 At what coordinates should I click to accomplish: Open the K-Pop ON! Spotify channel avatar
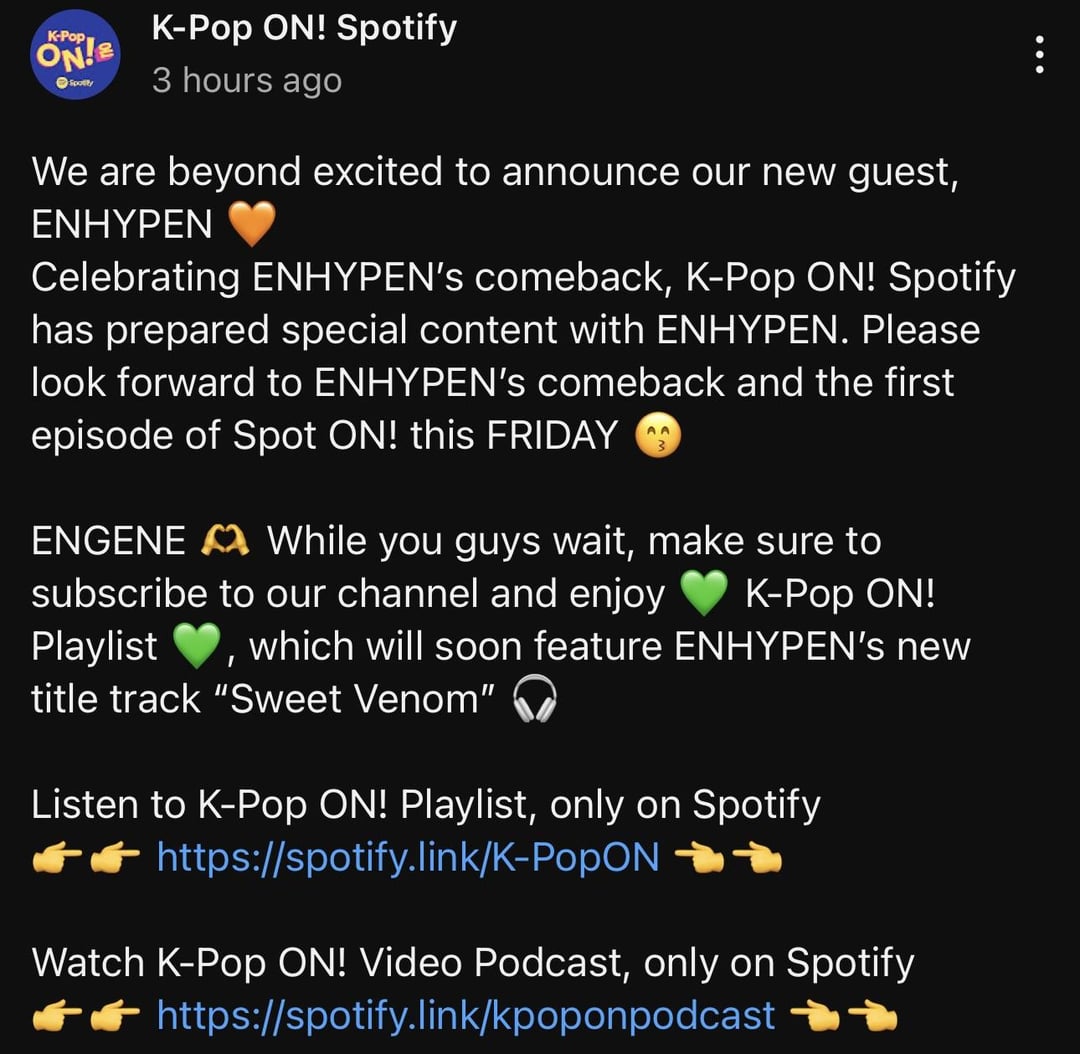tap(76, 55)
